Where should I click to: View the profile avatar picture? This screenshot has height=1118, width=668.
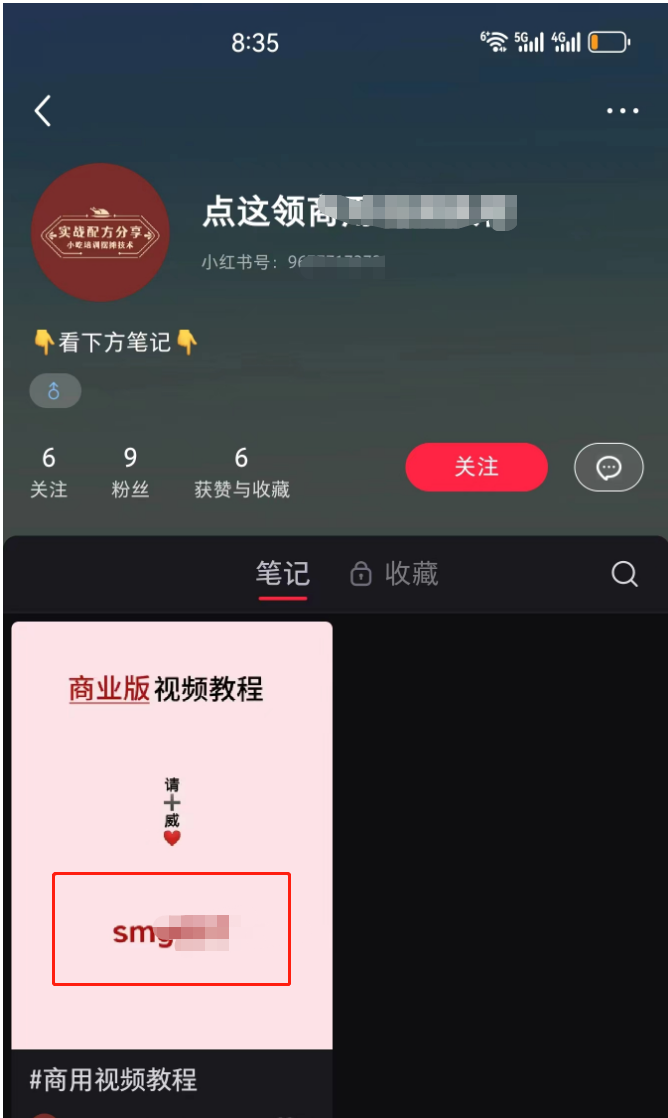click(x=100, y=233)
